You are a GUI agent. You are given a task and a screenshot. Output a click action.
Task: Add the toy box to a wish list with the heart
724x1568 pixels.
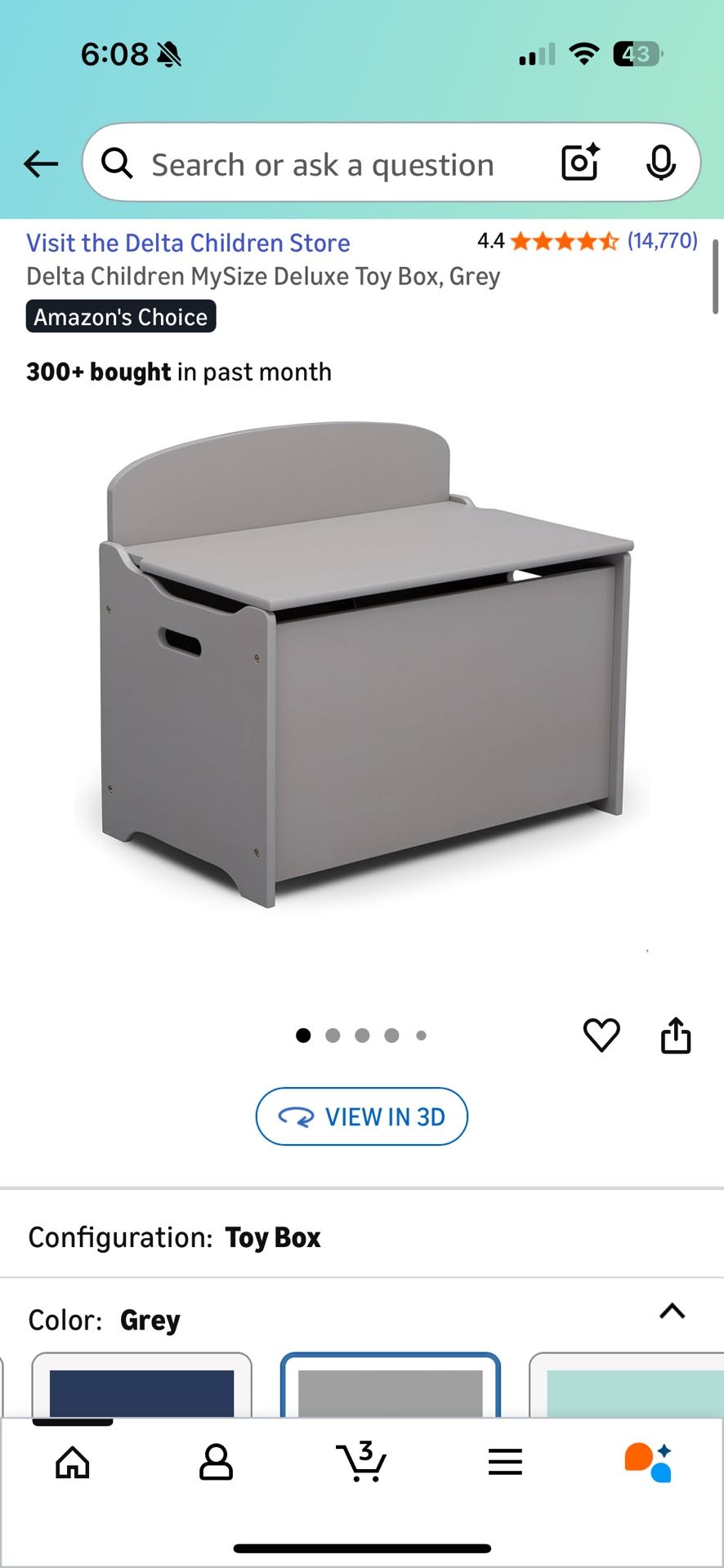point(601,1036)
